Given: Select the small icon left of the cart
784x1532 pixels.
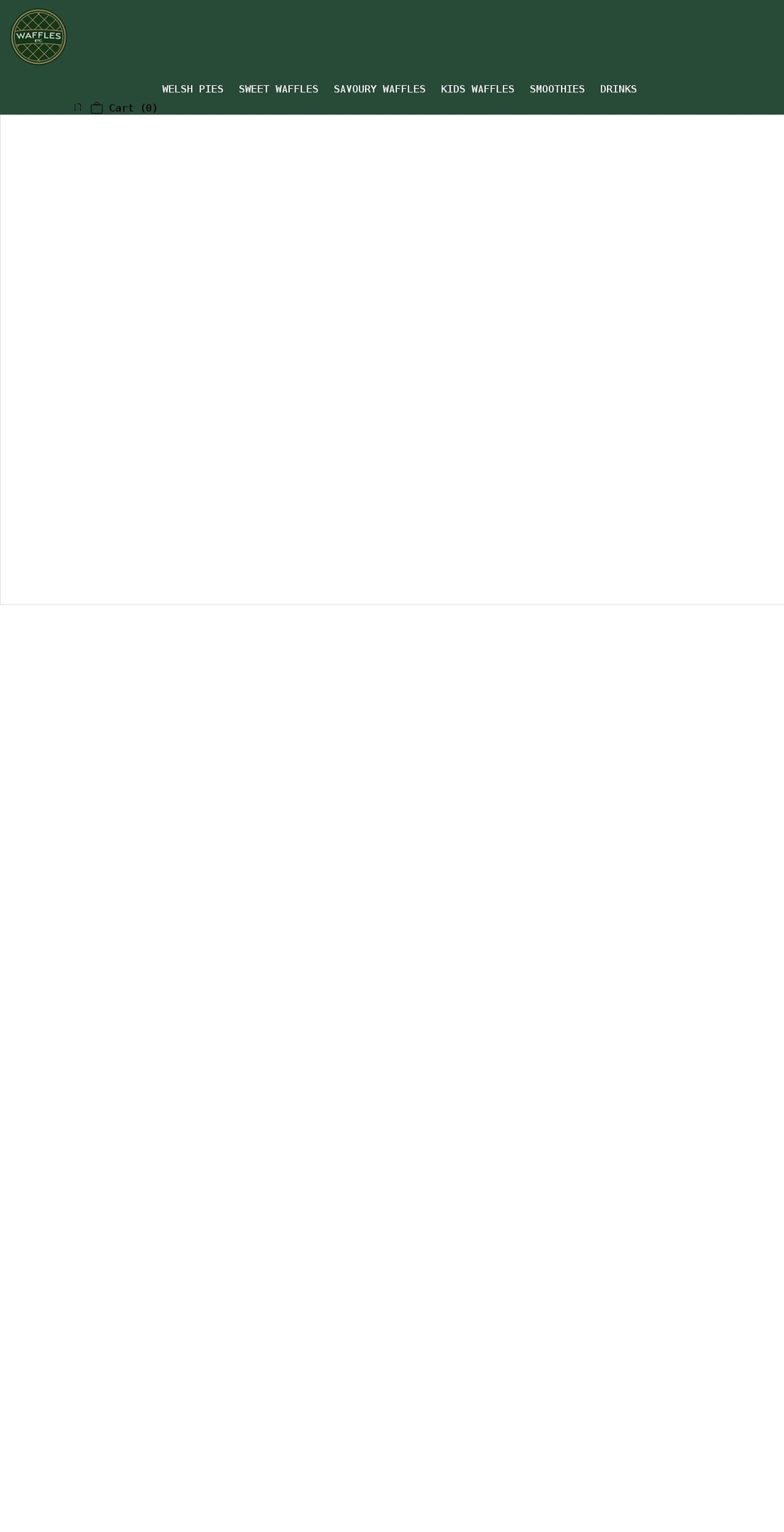Looking at the screenshot, I should point(78,107).
